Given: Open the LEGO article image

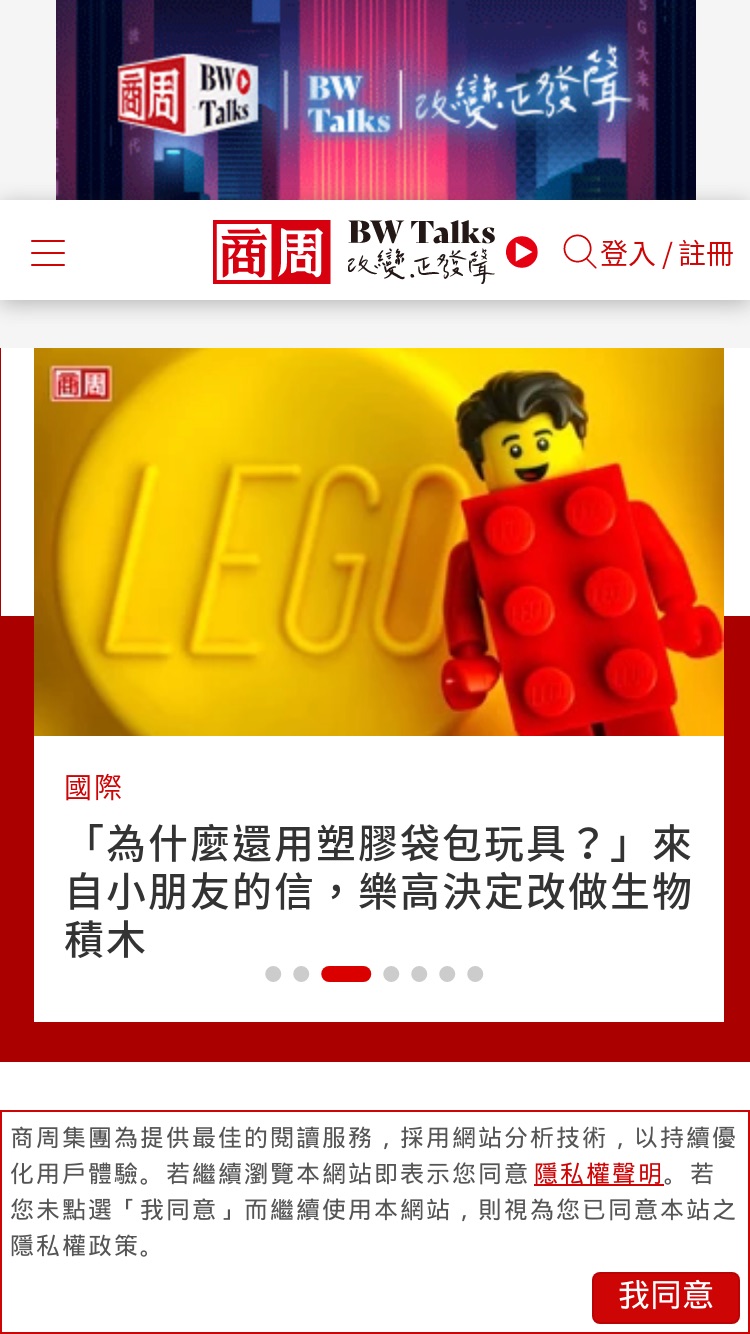Looking at the screenshot, I should click(x=379, y=542).
